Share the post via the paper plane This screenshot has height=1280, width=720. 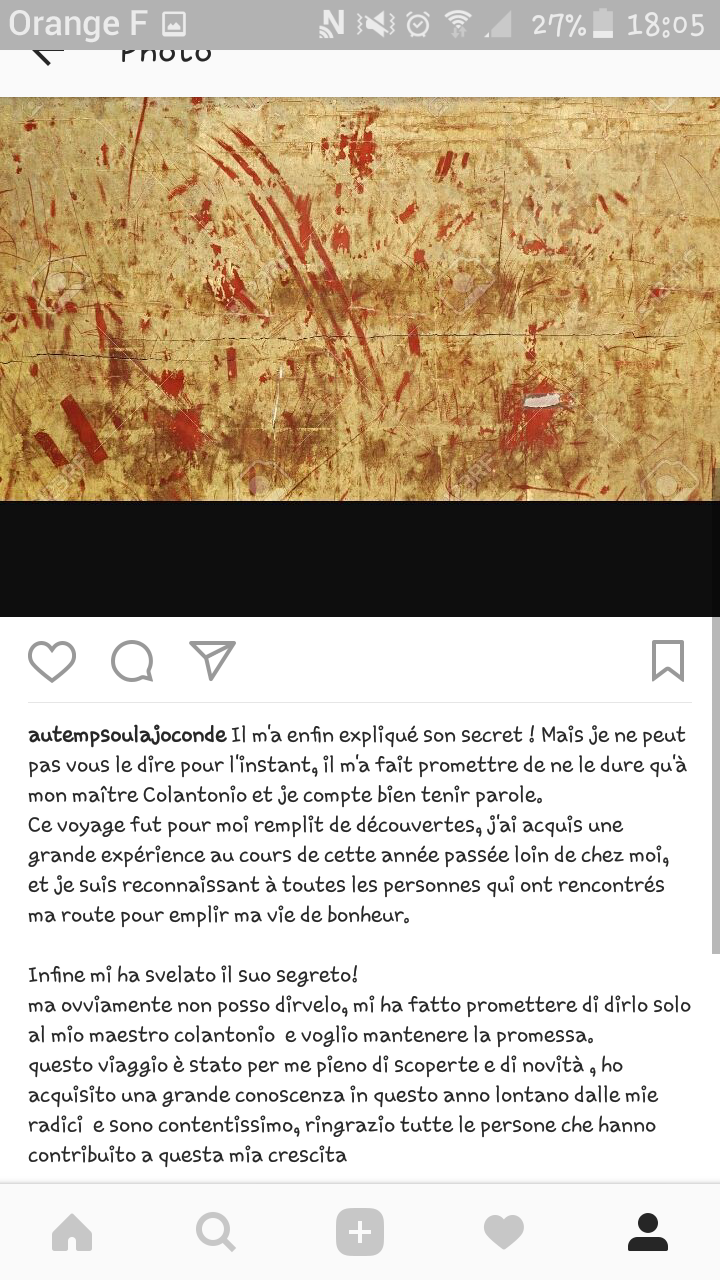pos(212,660)
